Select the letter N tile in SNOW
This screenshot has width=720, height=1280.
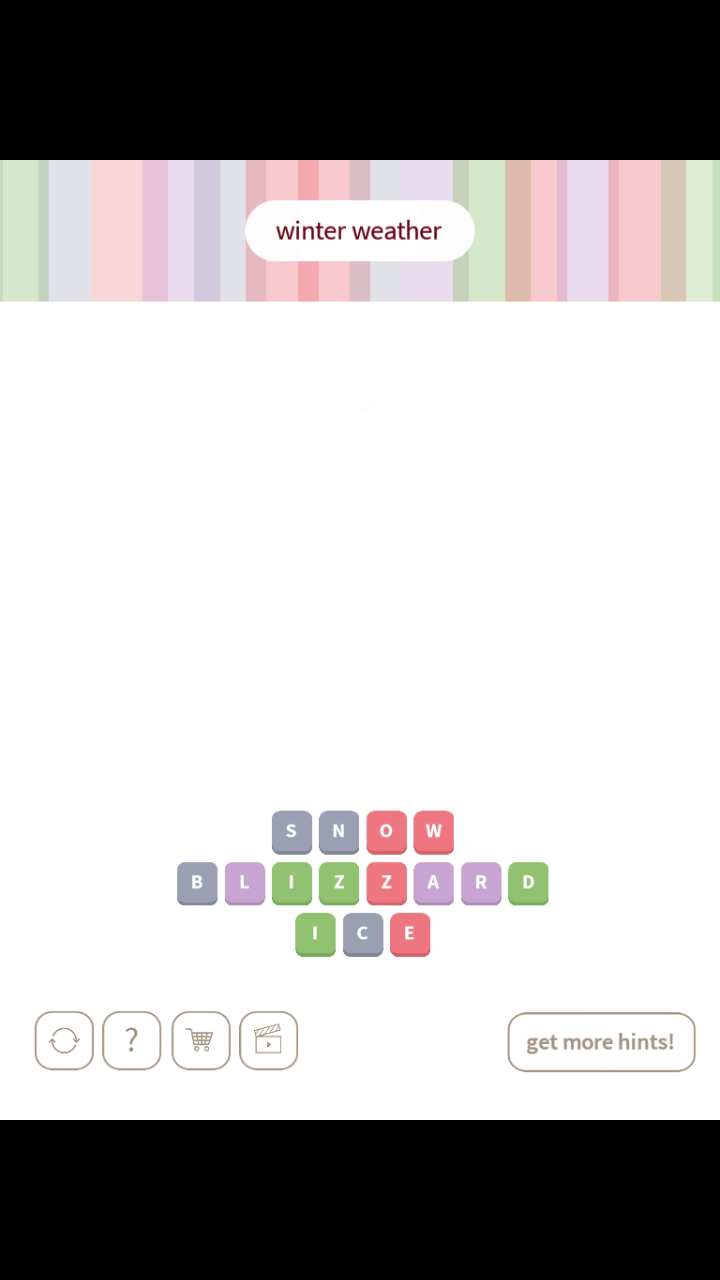point(338,831)
